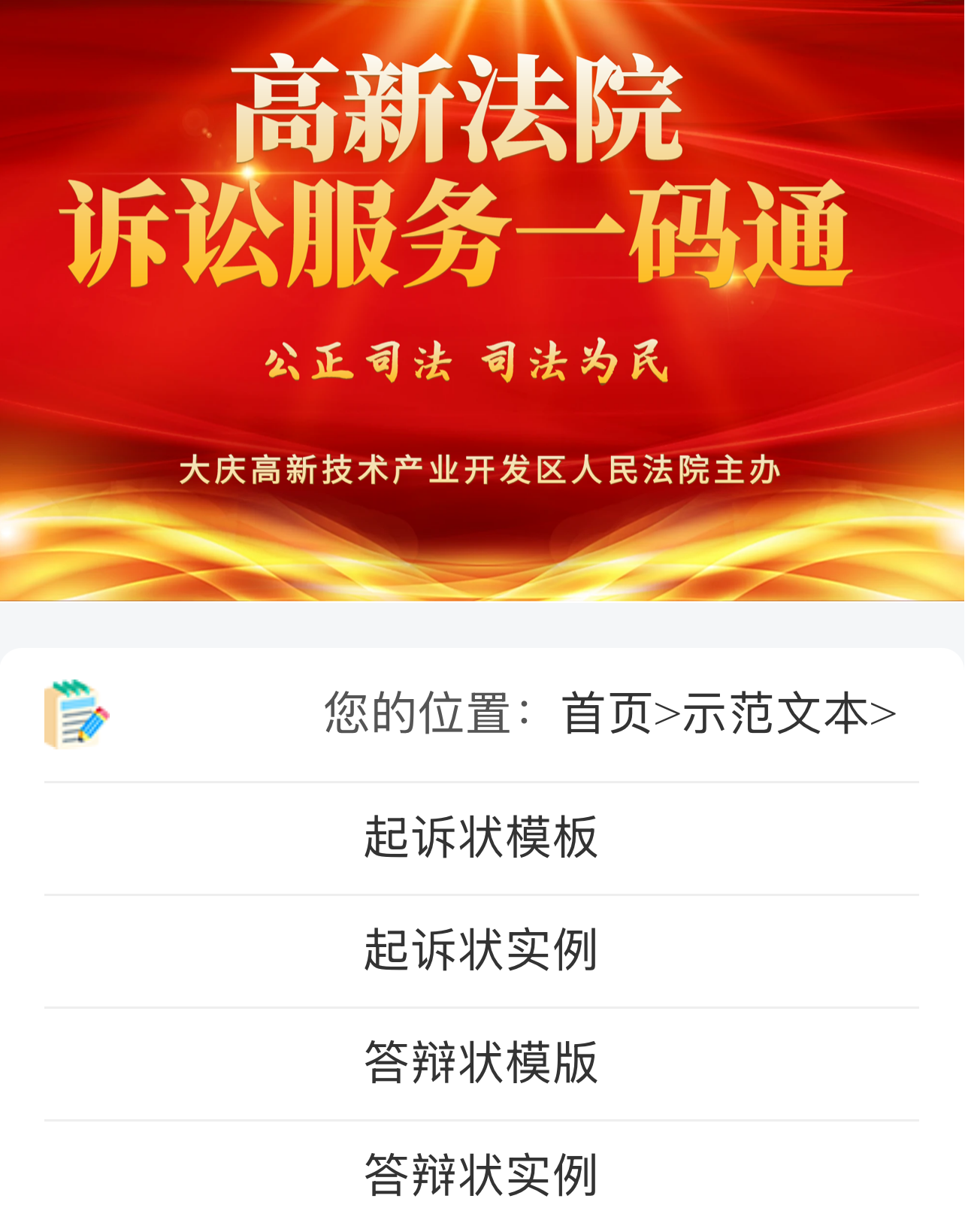Open 起诉状实例

click(481, 950)
